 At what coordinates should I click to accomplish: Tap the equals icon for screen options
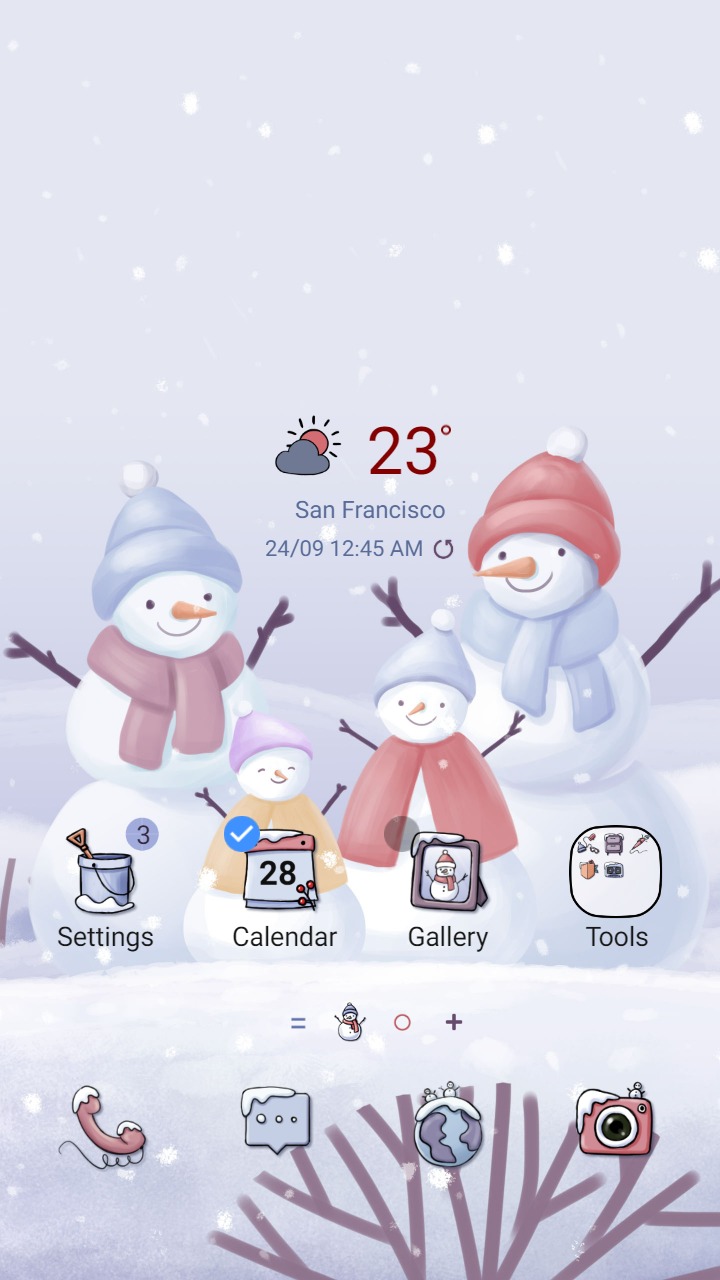tap(298, 1022)
